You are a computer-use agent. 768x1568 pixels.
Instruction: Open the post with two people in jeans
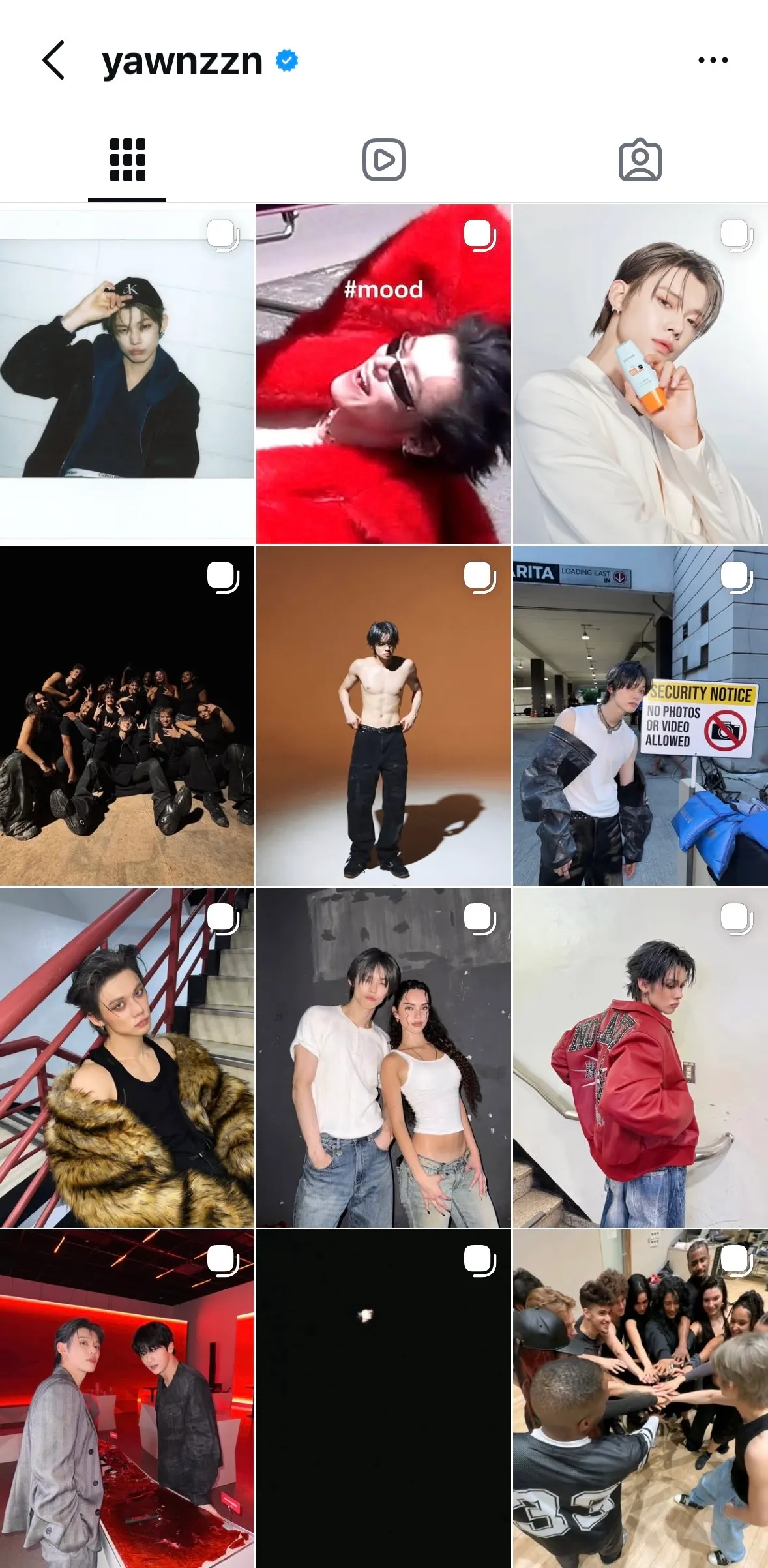click(383, 1057)
